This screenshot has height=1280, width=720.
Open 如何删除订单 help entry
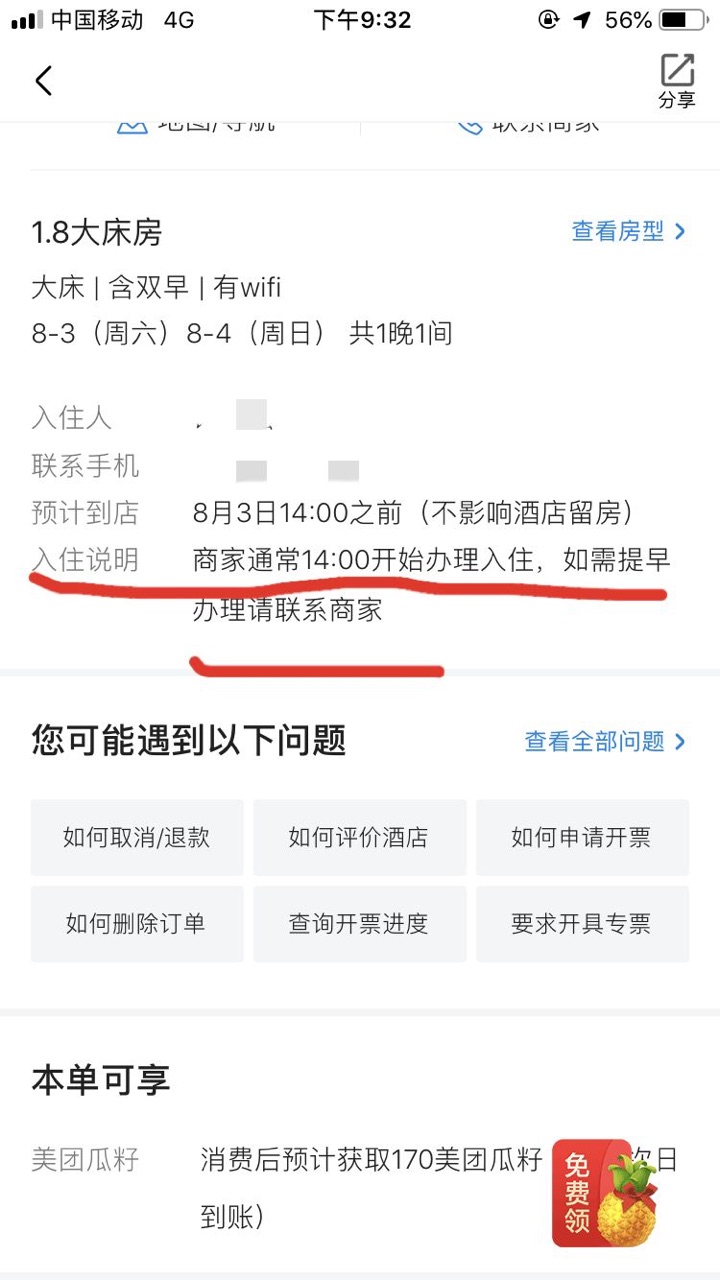coord(137,924)
